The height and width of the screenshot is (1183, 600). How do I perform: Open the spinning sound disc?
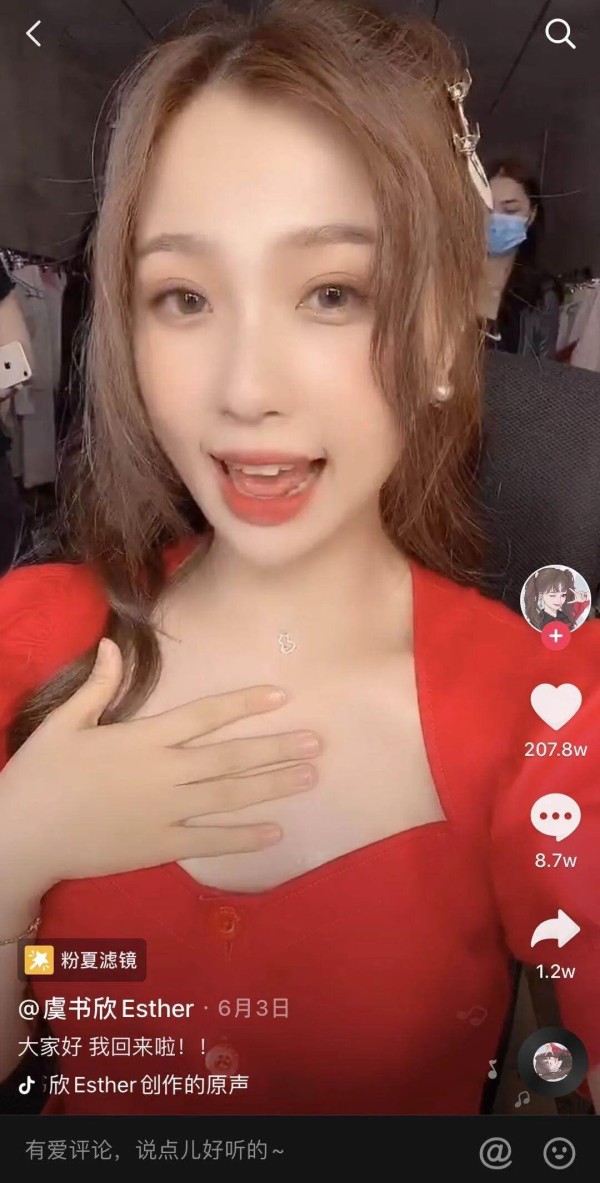(x=552, y=1062)
